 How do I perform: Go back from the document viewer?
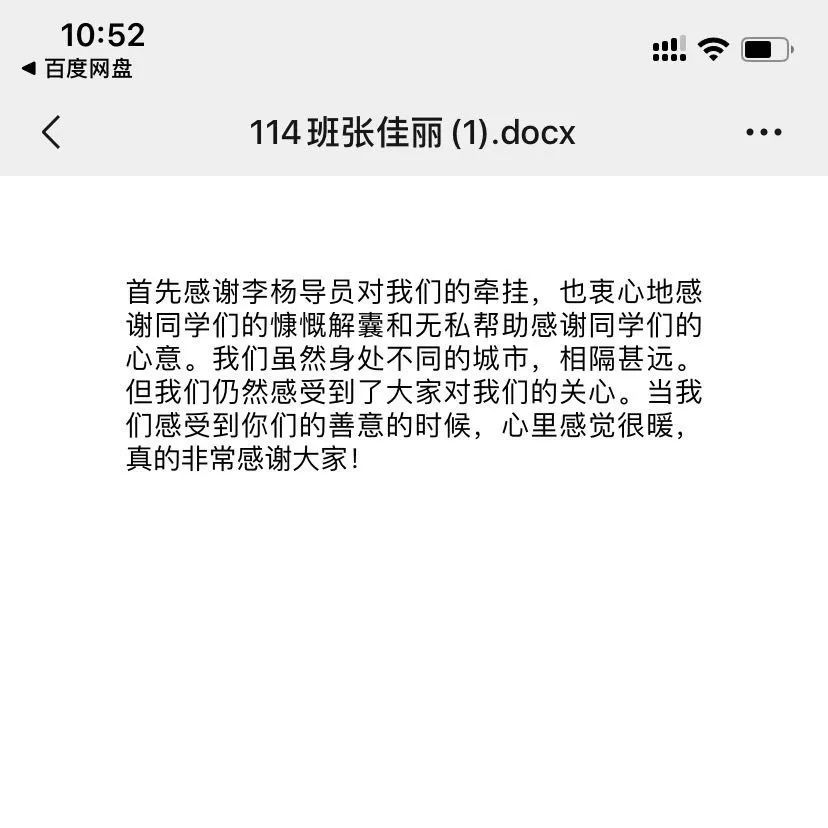tap(52, 132)
